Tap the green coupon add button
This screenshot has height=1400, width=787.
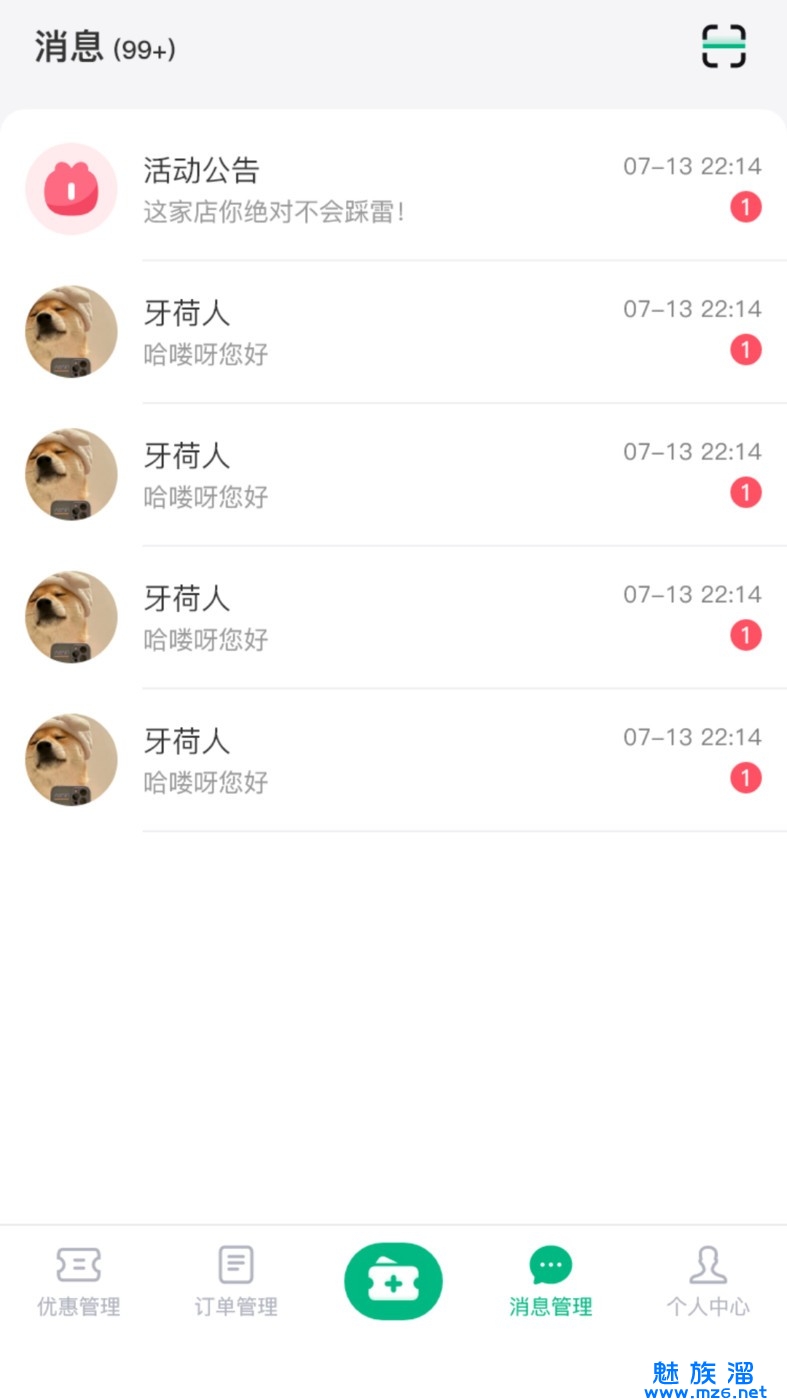pos(393,1281)
